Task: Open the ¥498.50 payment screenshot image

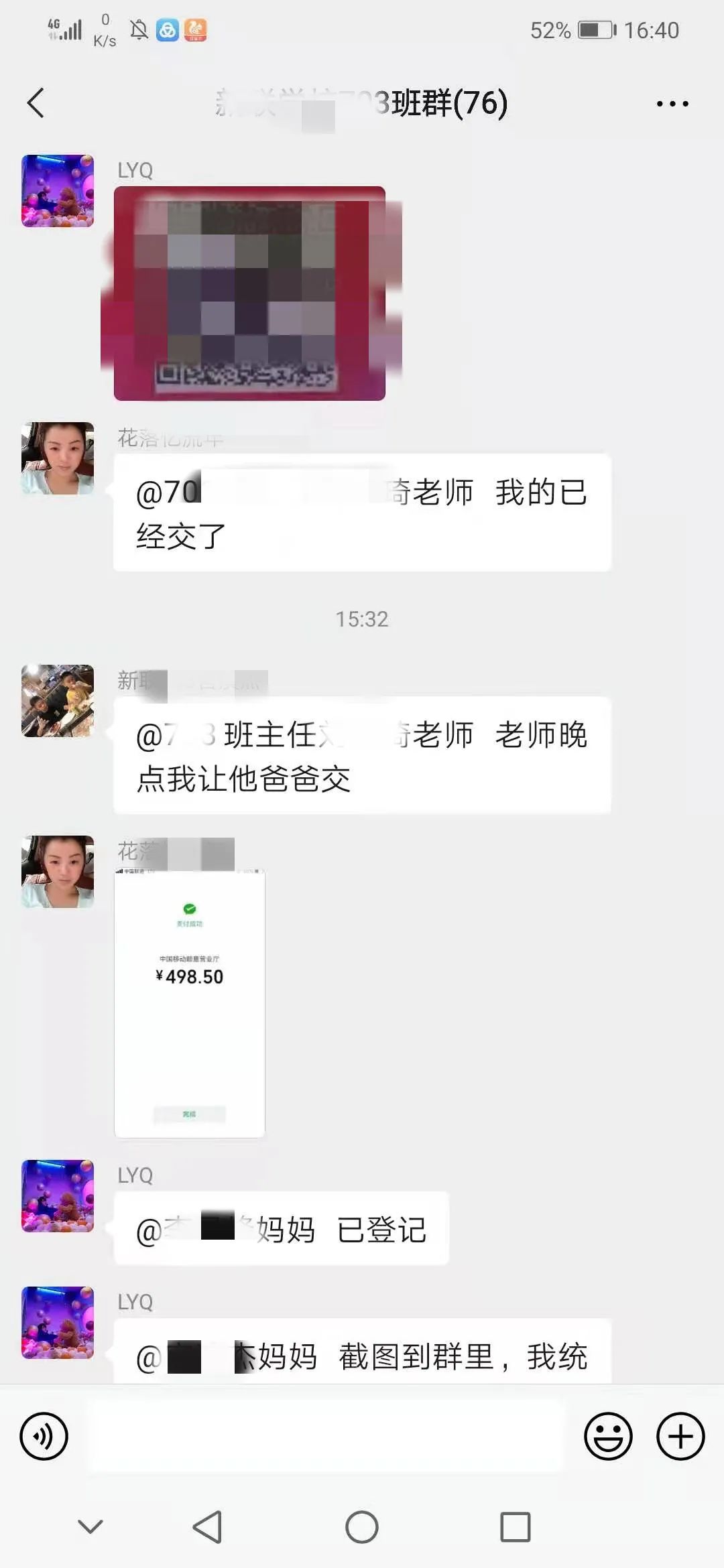Action: pyautogui.click(x=190, y=1003)
